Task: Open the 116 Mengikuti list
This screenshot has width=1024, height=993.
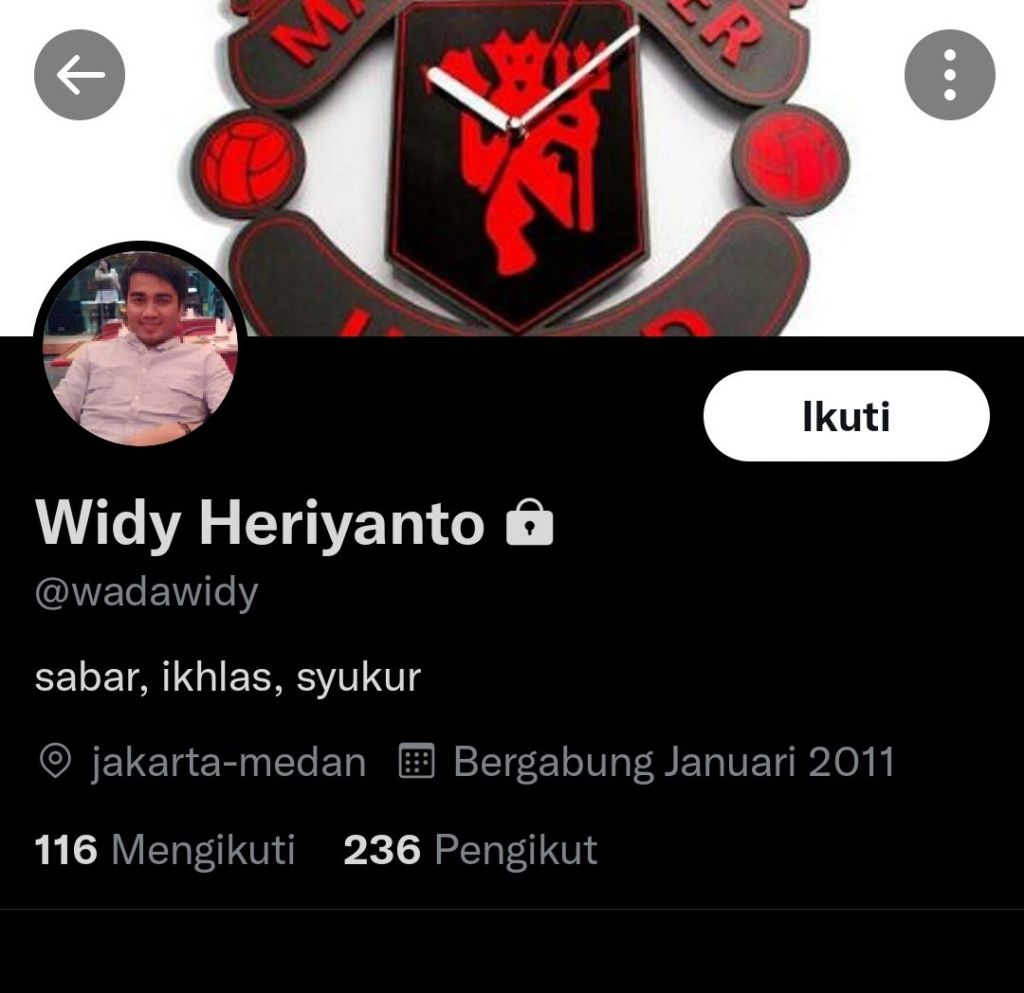Action: click(x=165, y=850)
